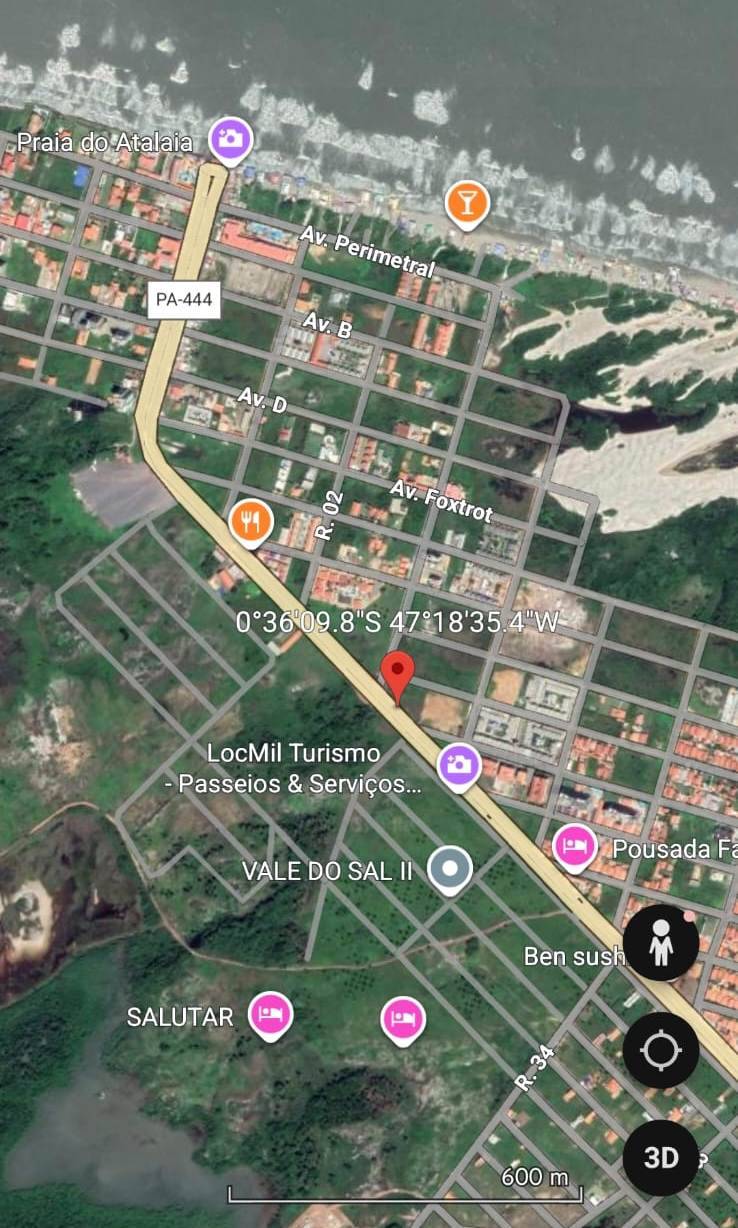Open the orange restaurant pin on PA-444
The width and height of the screenshot is (738, 1228).
pyautogui.click(x=251, y=521)
